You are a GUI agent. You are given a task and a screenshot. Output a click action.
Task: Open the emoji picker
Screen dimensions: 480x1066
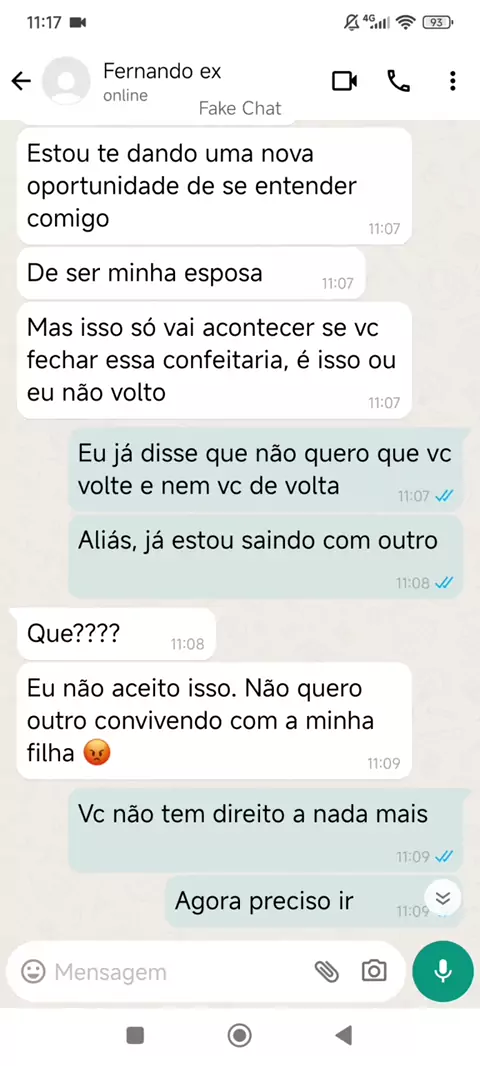point(33,972)
